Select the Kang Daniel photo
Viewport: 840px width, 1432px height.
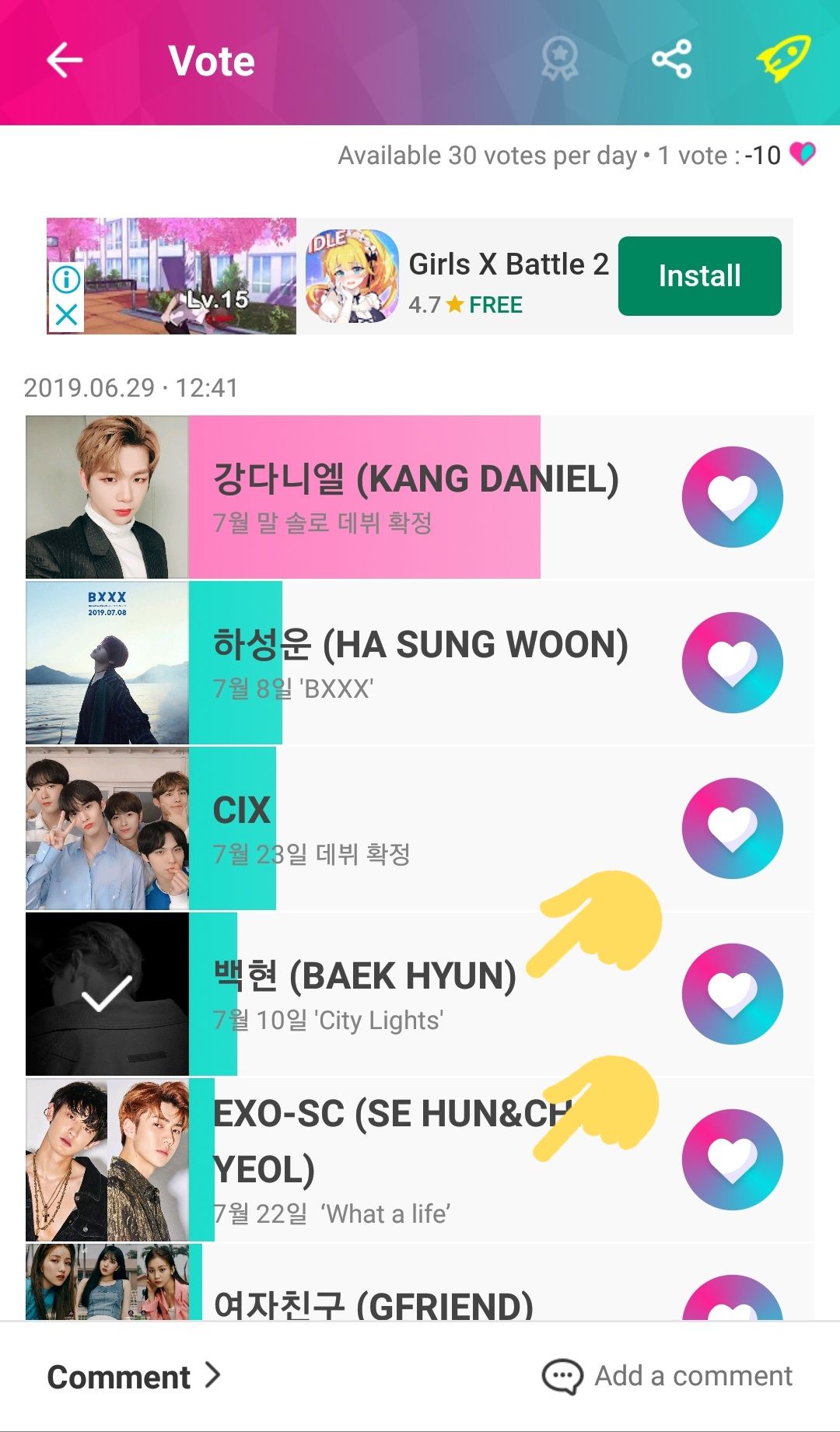tap(107, 497)
